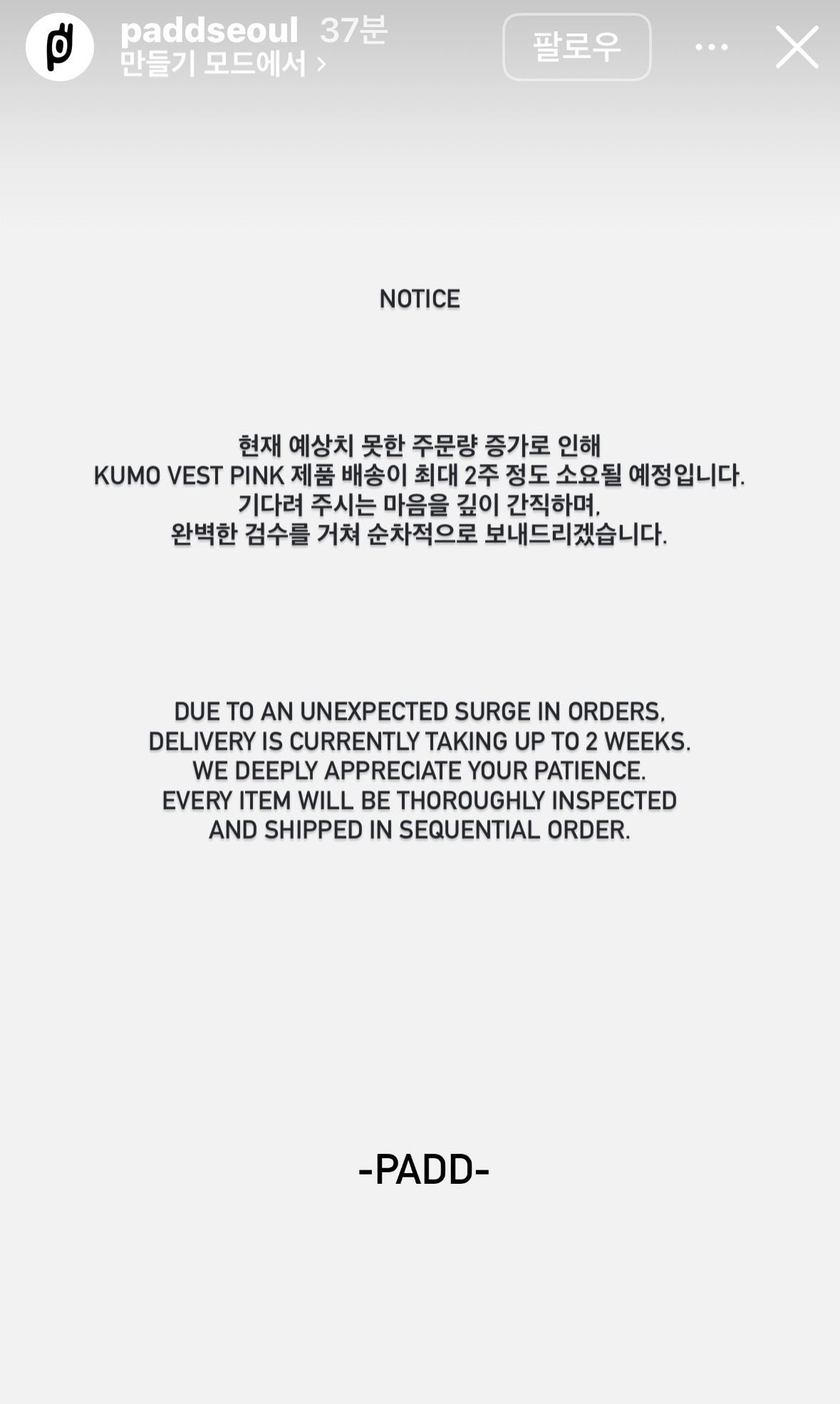840x1404 pixels.
Task: Open the 만들기 모드에서 link
Action: point(222,65)
